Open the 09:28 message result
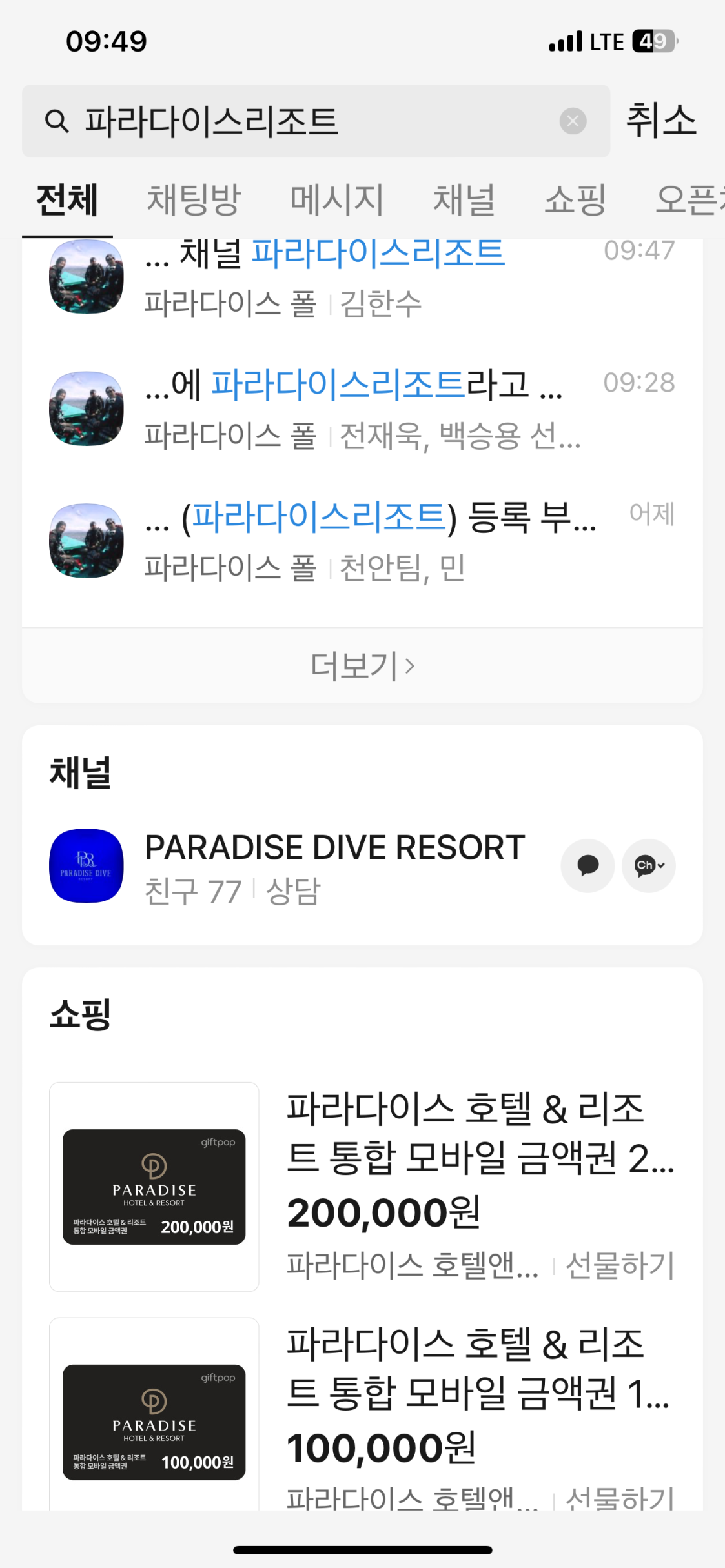The image size is (725, 1568). pyautogui.click(x=362, y=409)
